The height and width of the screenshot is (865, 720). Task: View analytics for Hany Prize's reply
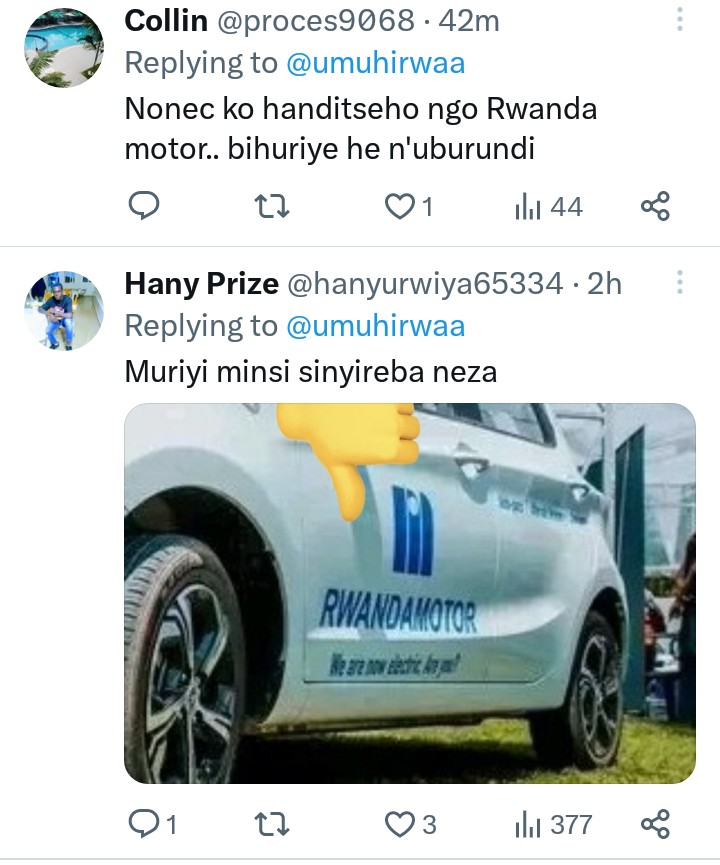point(552,824)
